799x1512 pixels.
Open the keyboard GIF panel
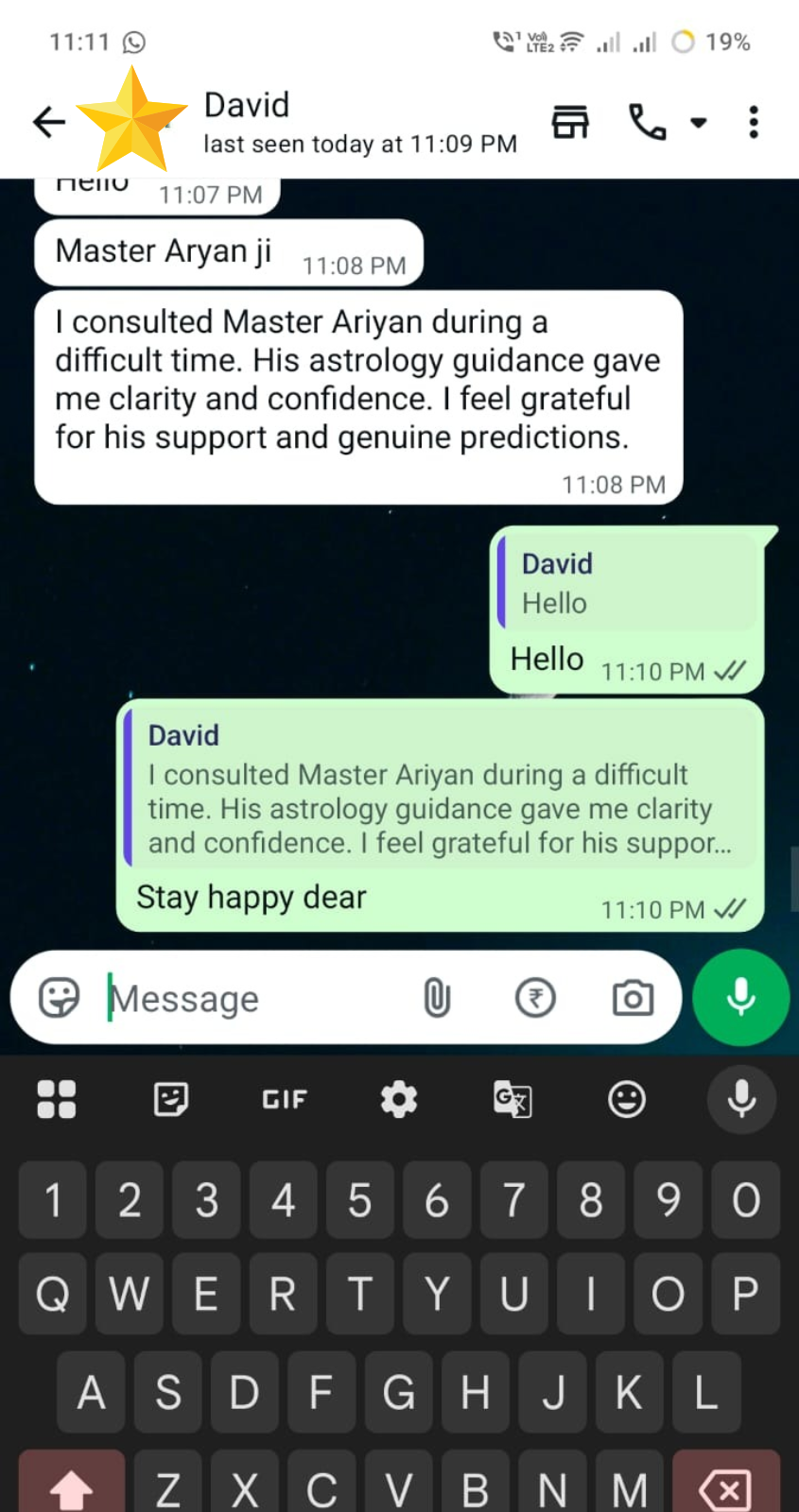pyautogui.click(x=285, y=1099)
